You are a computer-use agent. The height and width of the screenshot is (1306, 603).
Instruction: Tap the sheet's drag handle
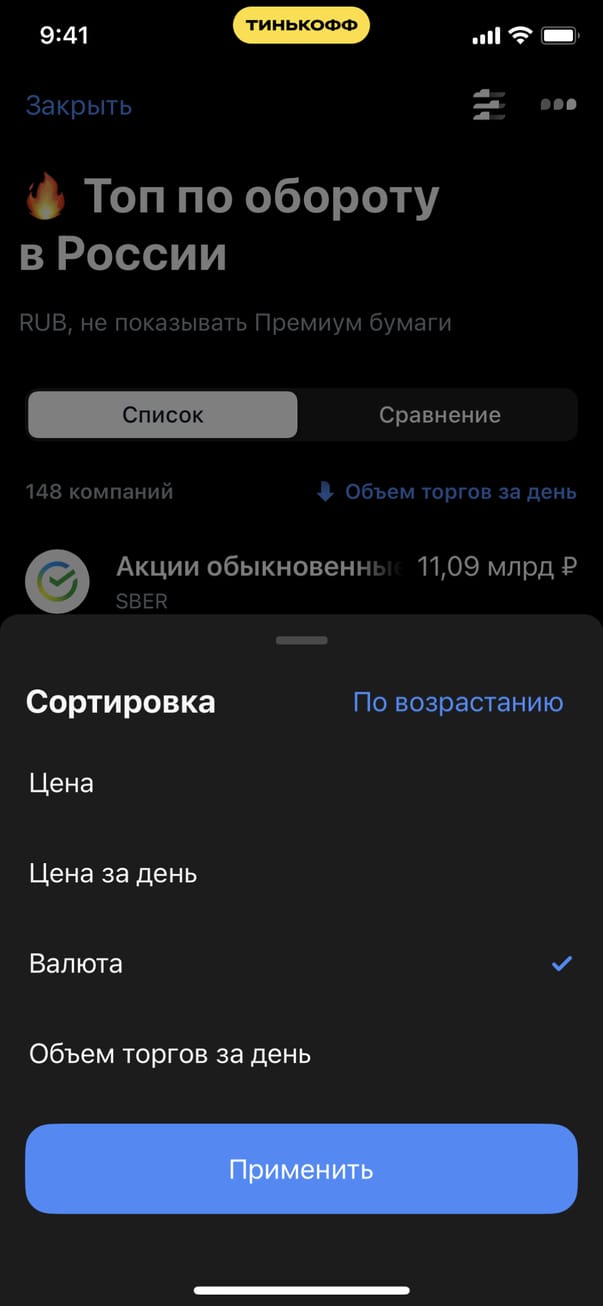[301, 640]
